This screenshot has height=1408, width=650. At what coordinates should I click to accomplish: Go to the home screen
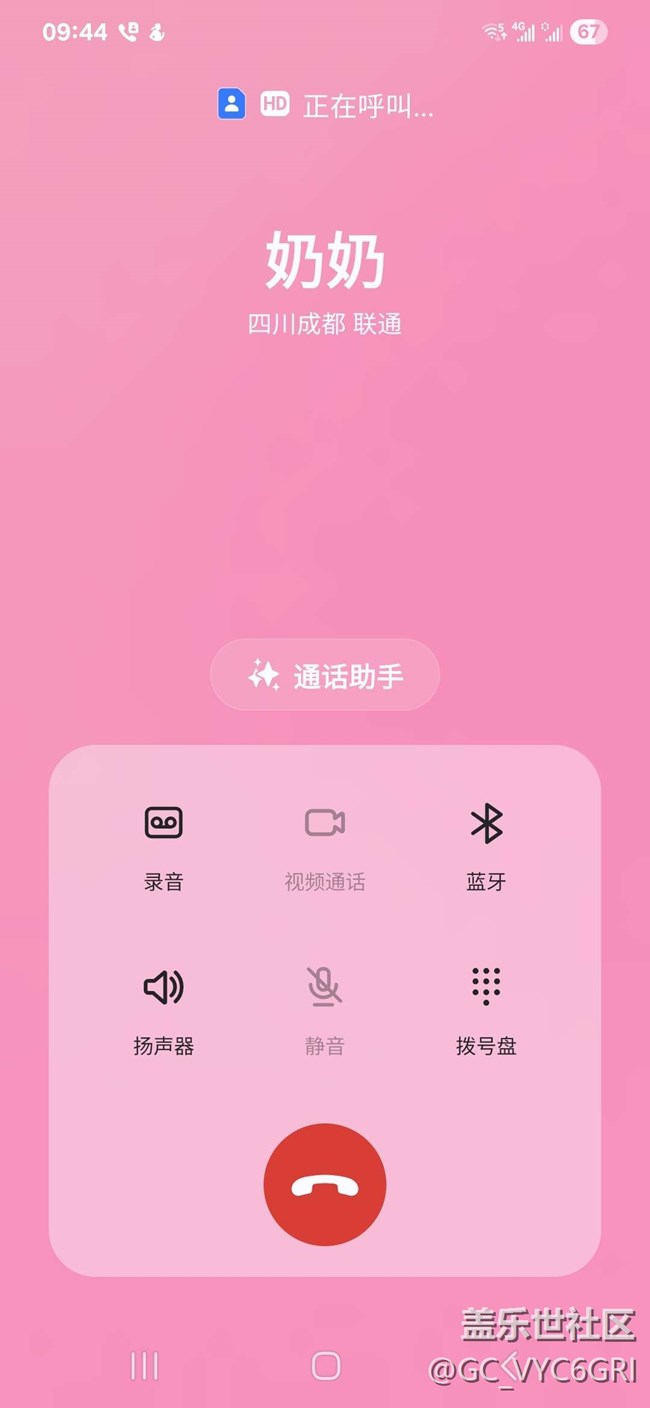pos(326,1366)
